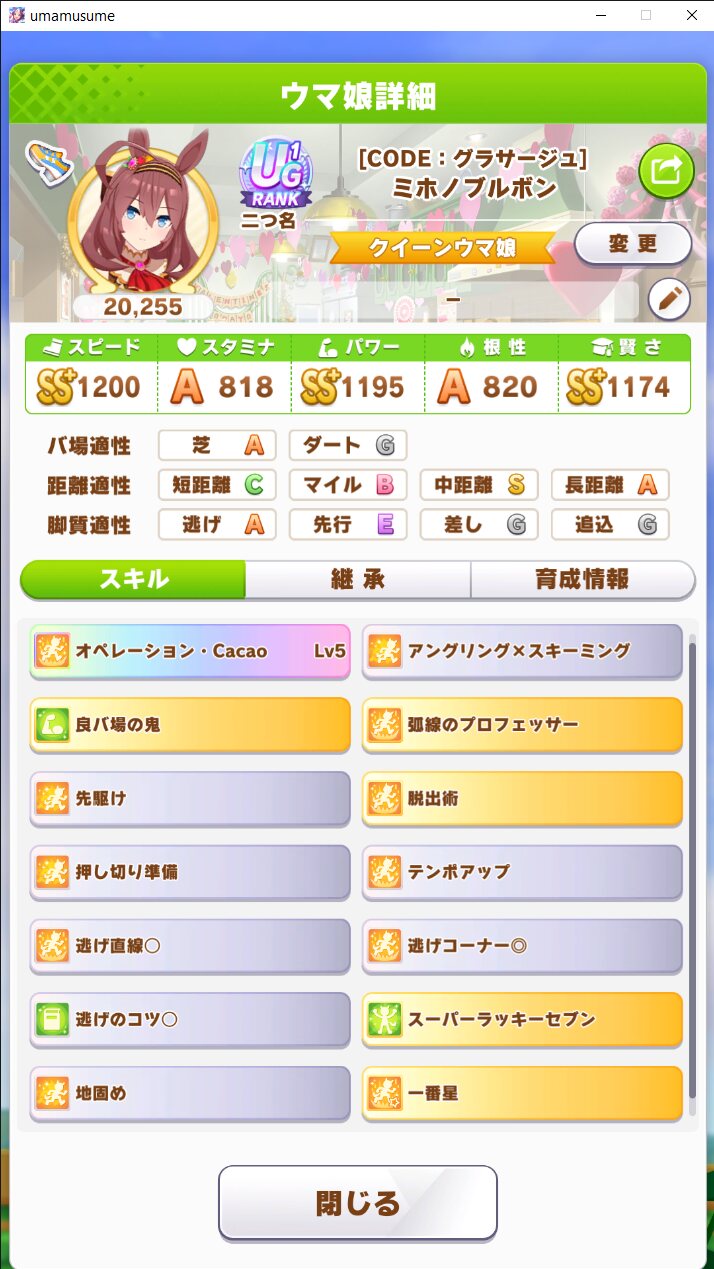This screenshot has width=714, height=1269.
Task: Open the テンポアップ skill
Action: [522, 872]
